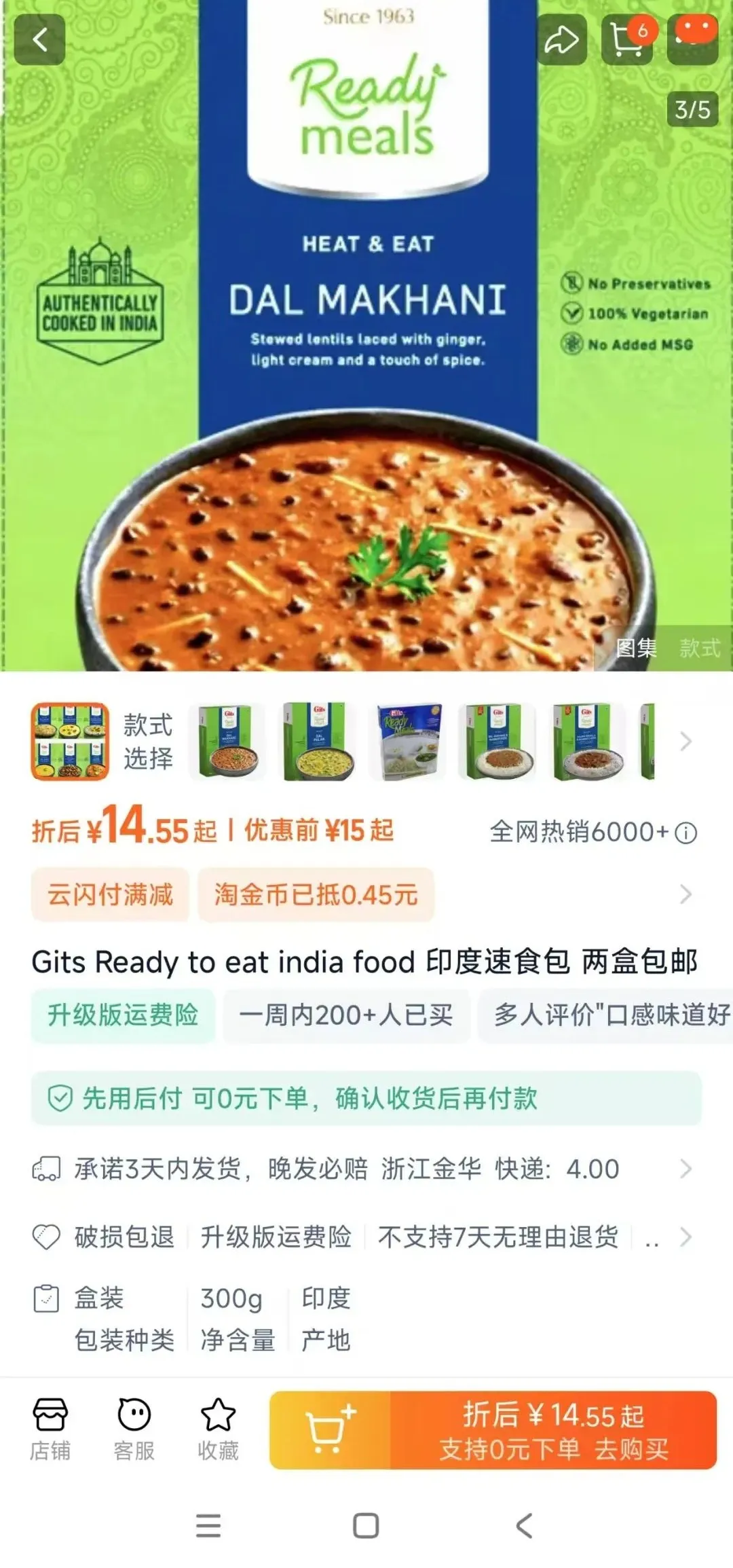
Task: Switch to the 图集 image tab
Action: click(636, 648)
